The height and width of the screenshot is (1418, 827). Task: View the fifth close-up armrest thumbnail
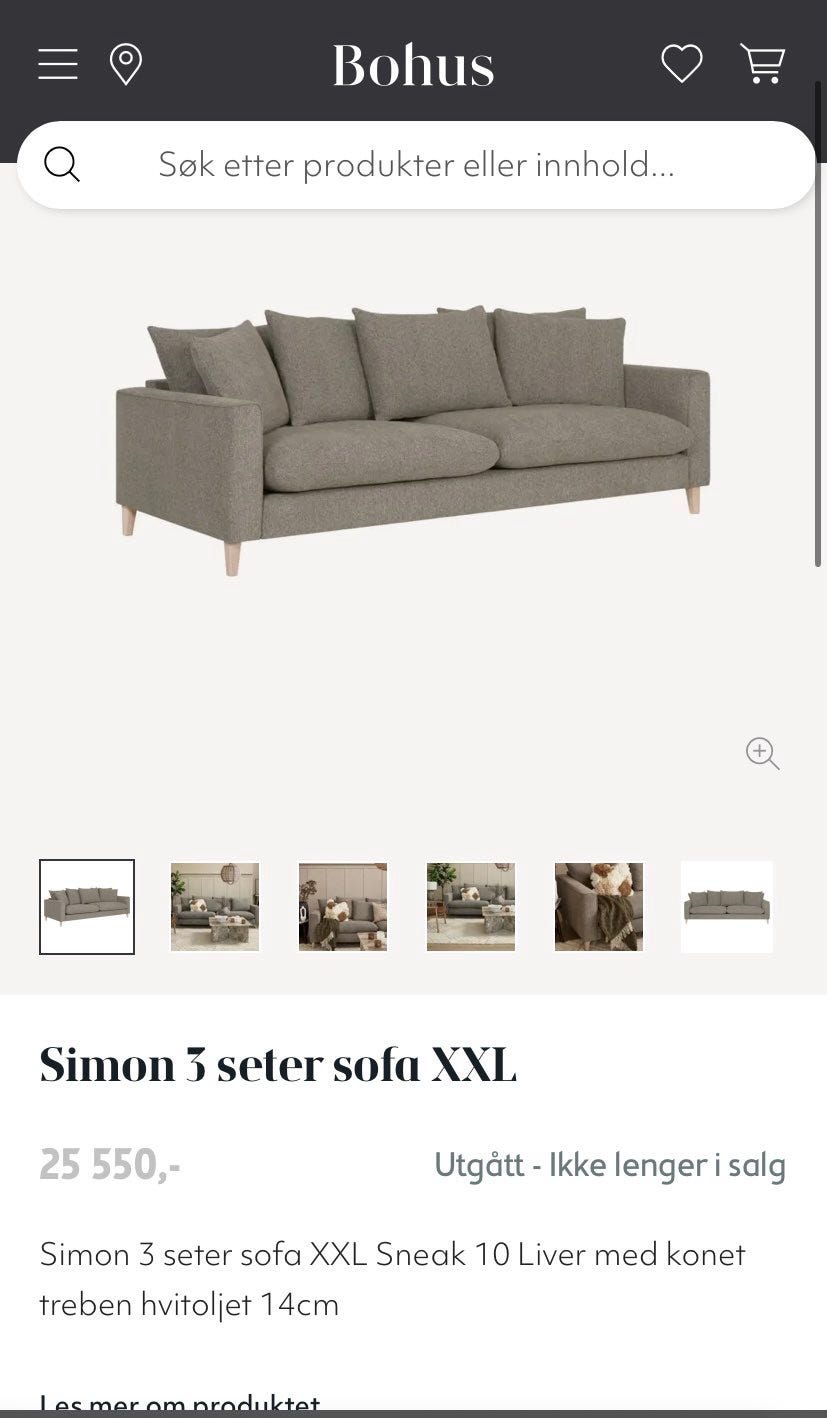tap(599, 907)
